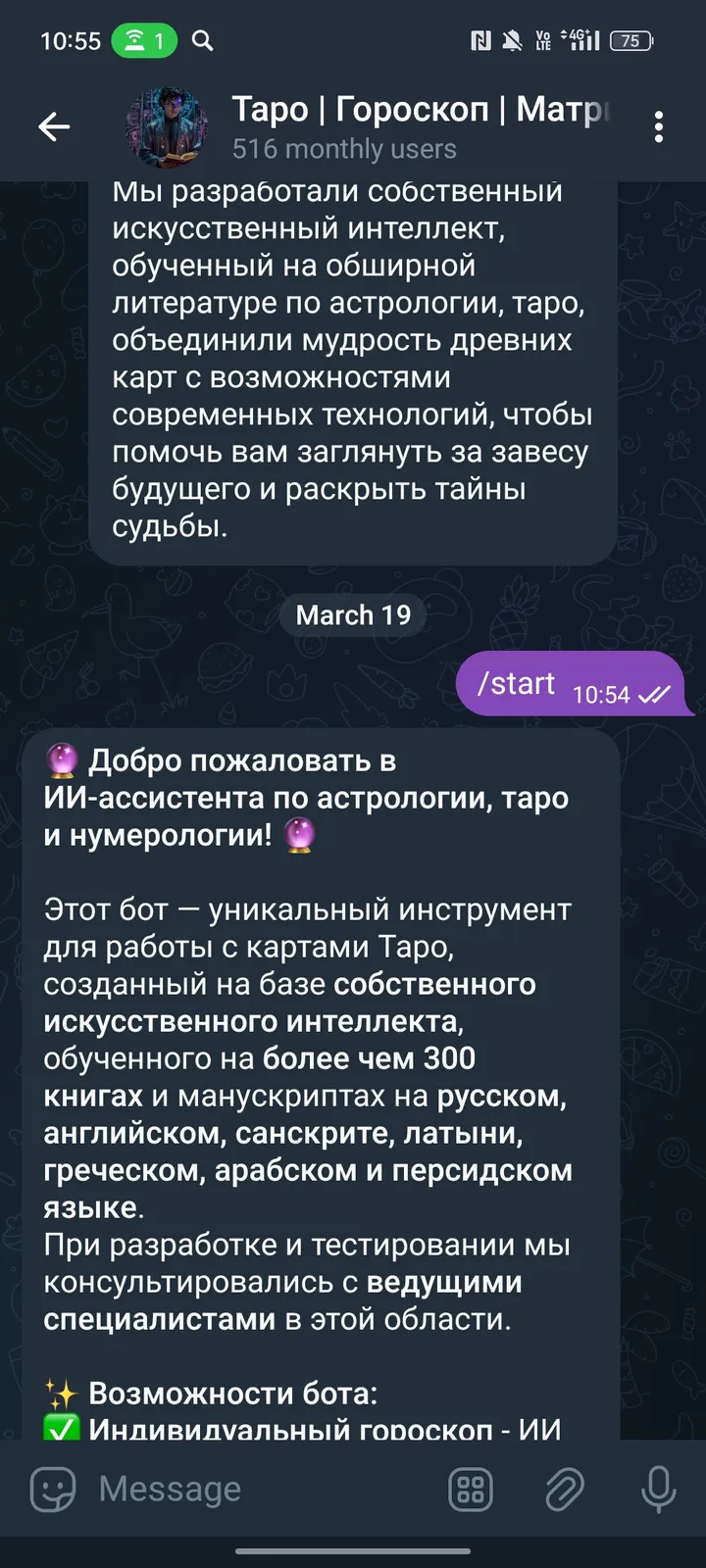Tap the March 19 date chip

pyautogui.click(x=352, y=615)
